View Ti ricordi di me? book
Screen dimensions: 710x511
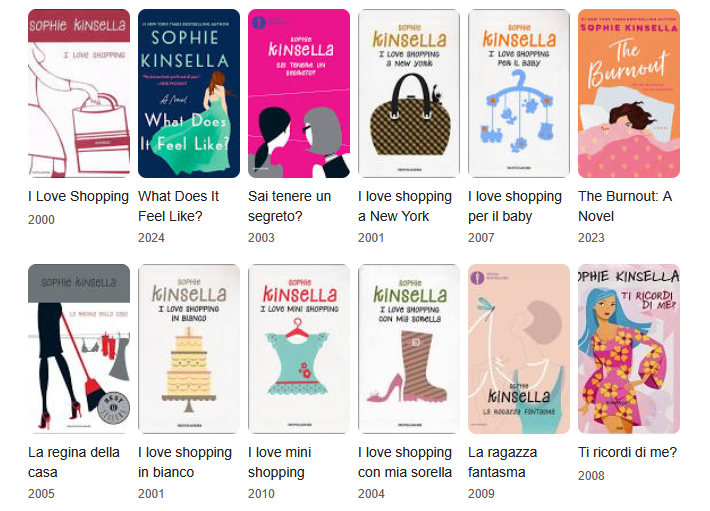pyautogui.click(x=629, y=349)
